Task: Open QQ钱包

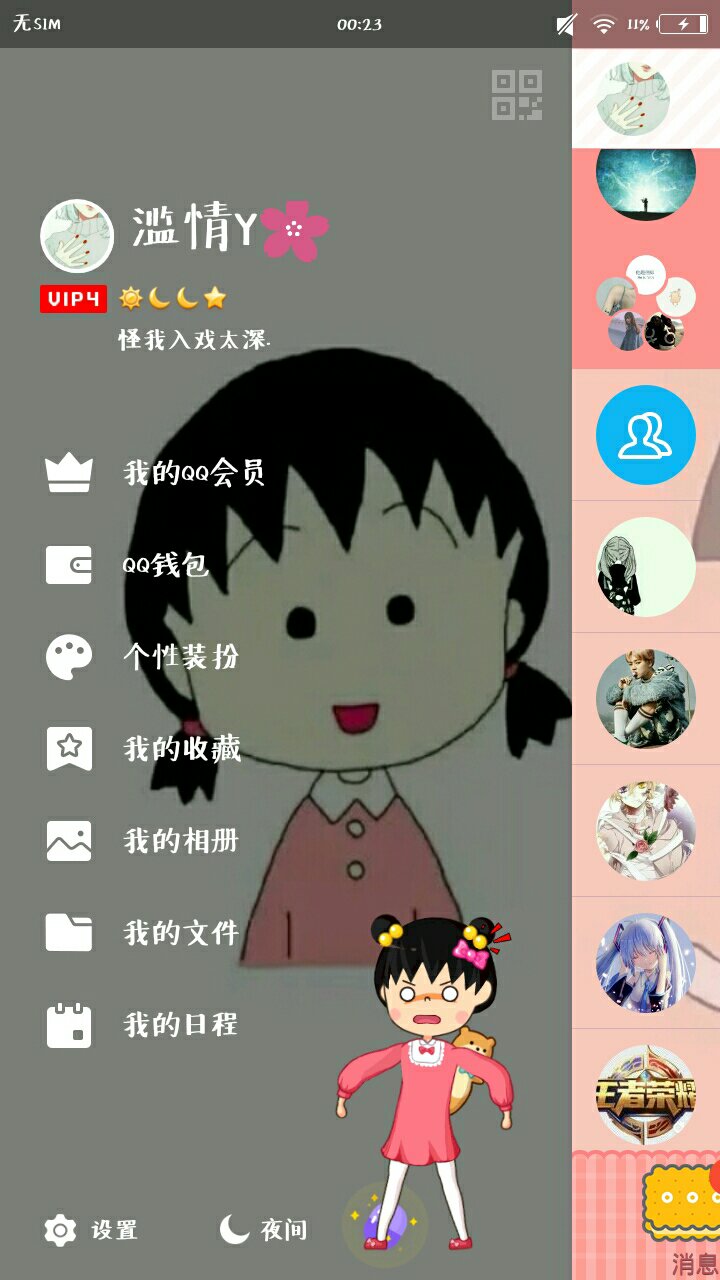Action: pos(165,565)
